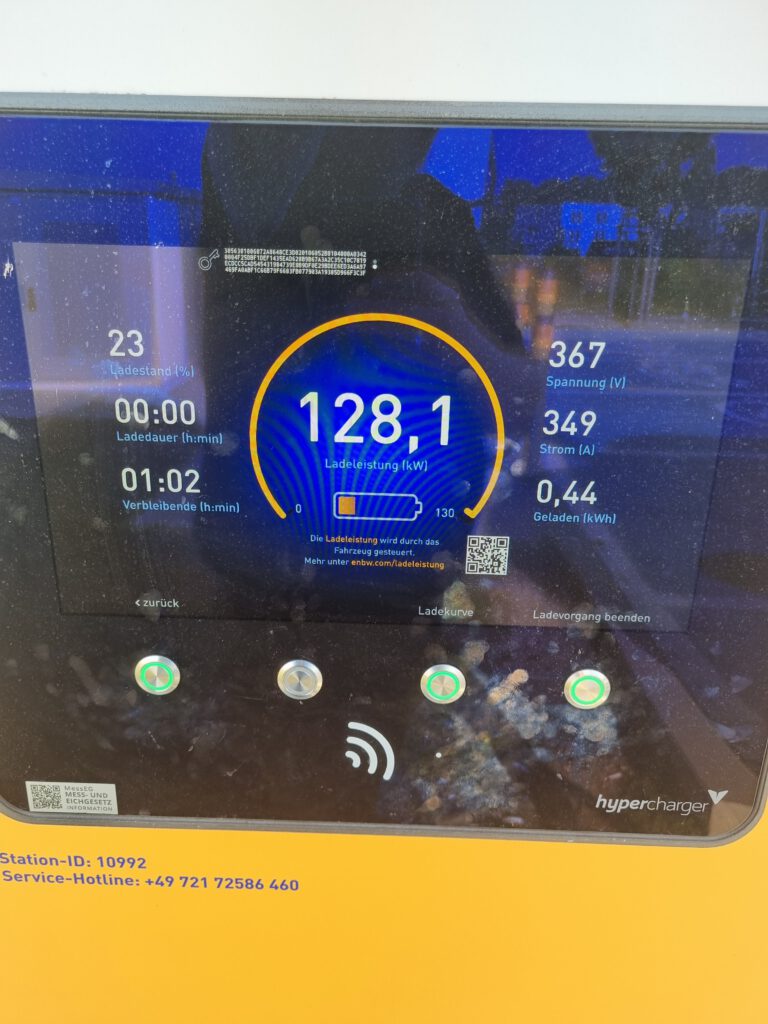Select Ladevorgang beenden to stop charging

pyautogui.click(x=591, y=617)
